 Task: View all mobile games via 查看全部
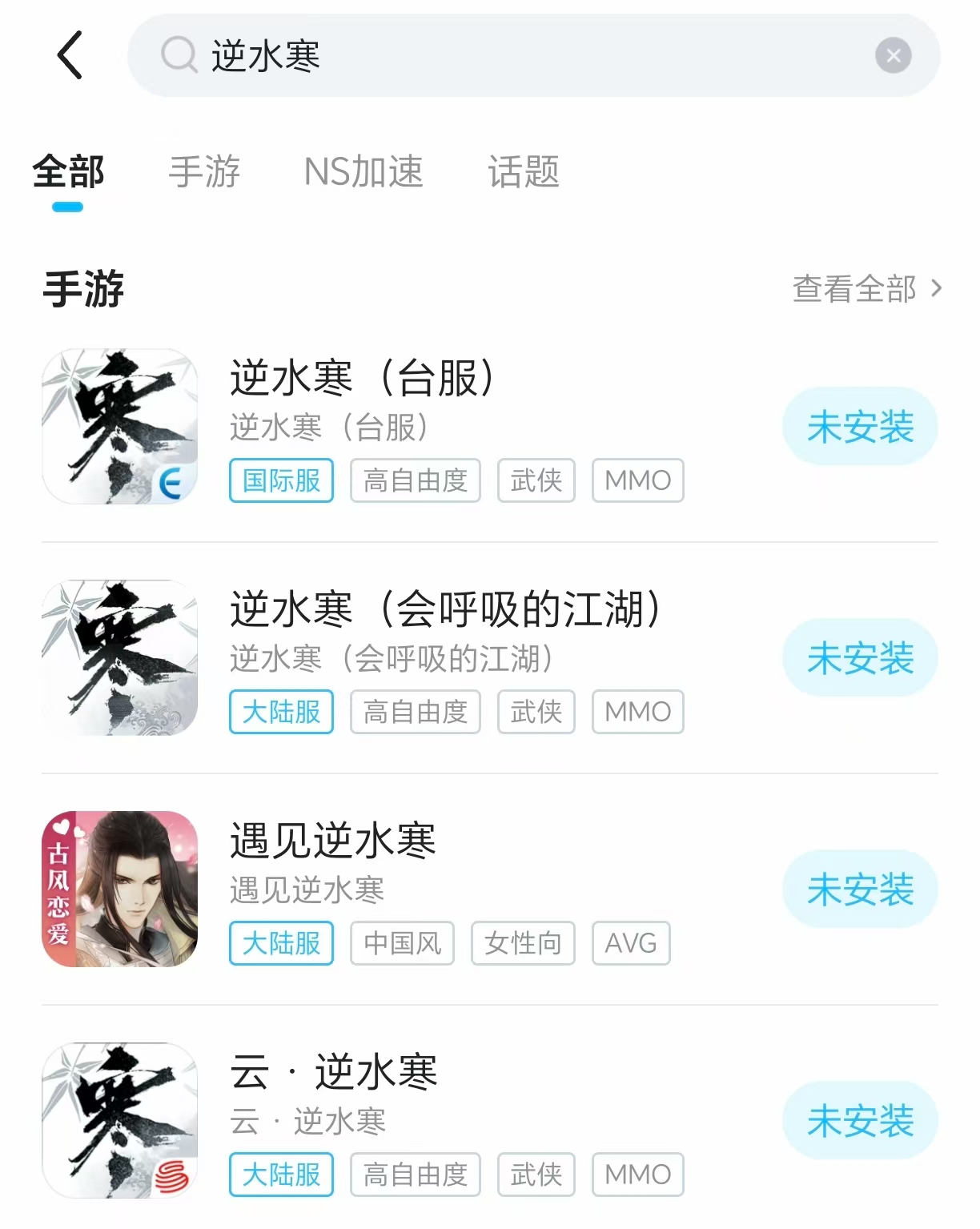pyautogui.click(x=866, y=289)
